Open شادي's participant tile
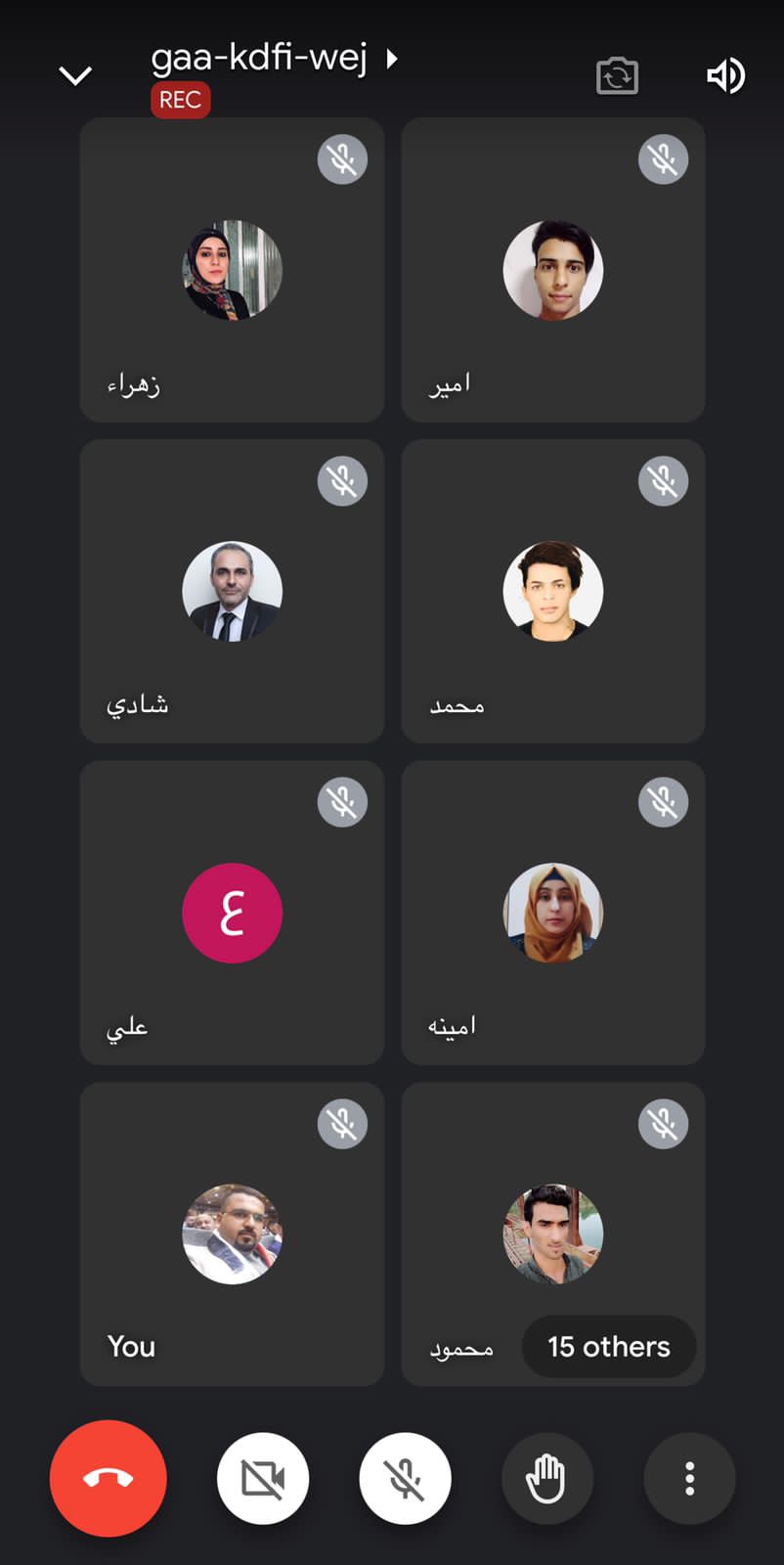The width and height of the screenshot is (784, 1565). click(232, 591)
